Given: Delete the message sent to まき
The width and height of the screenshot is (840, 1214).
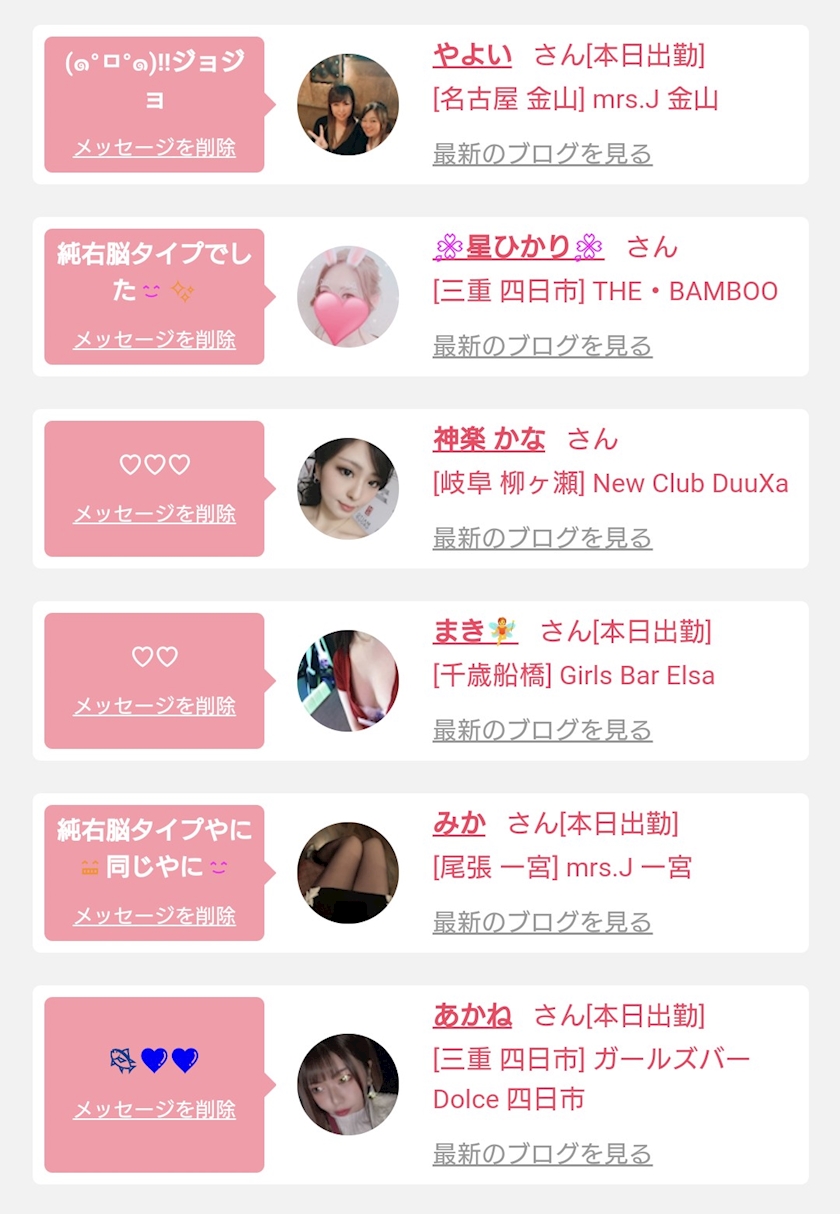Looking at the screenshot, I should [x=154, y=706].
